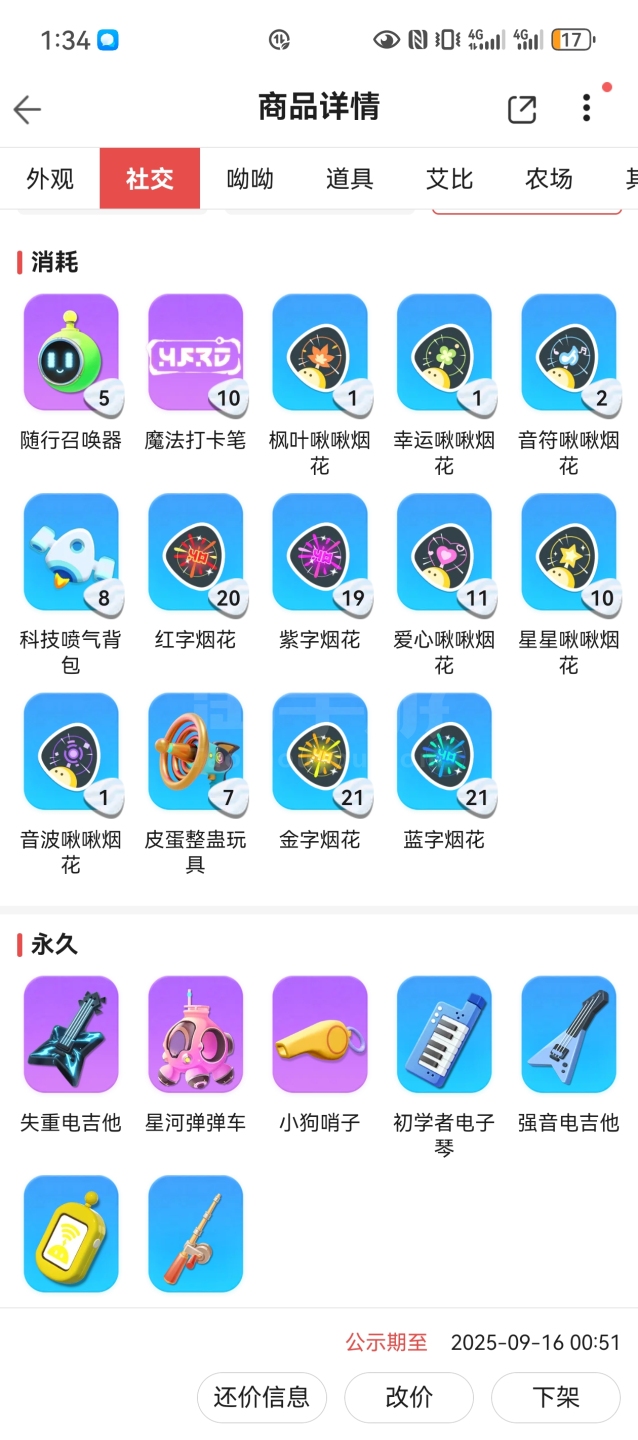The image size is (638, 1440).
Task: Open the three-dot overflow menu
Action: pyautogui.click(x=587, y=108)
